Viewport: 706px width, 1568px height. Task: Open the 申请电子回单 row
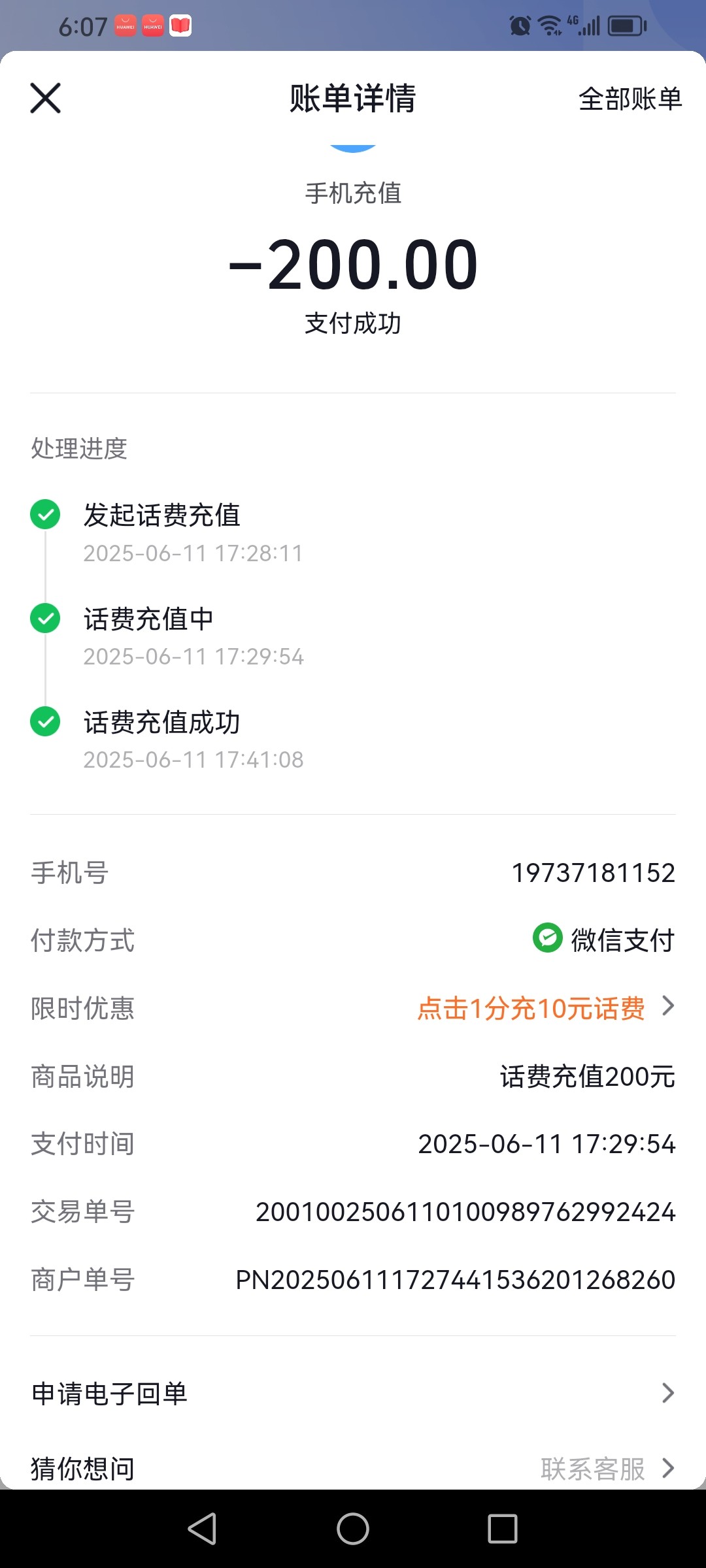pos(353,1394)
